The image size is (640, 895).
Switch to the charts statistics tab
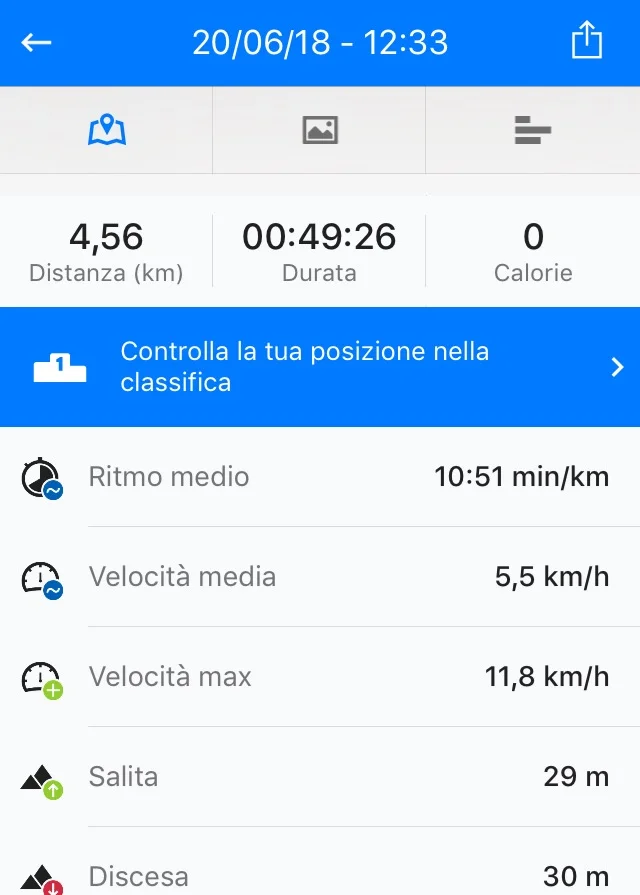coord(533,130)
